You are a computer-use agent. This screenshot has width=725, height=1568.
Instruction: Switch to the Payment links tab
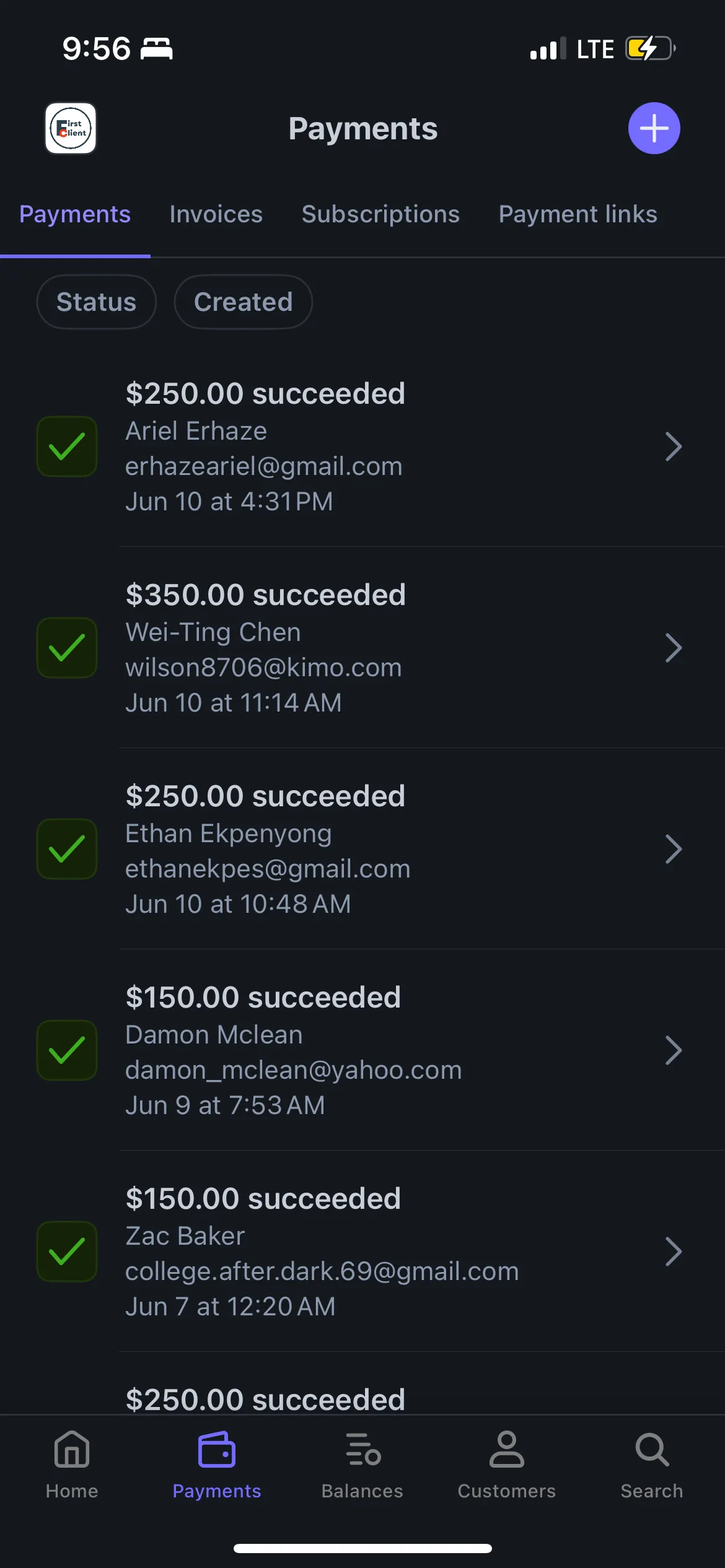578,214
